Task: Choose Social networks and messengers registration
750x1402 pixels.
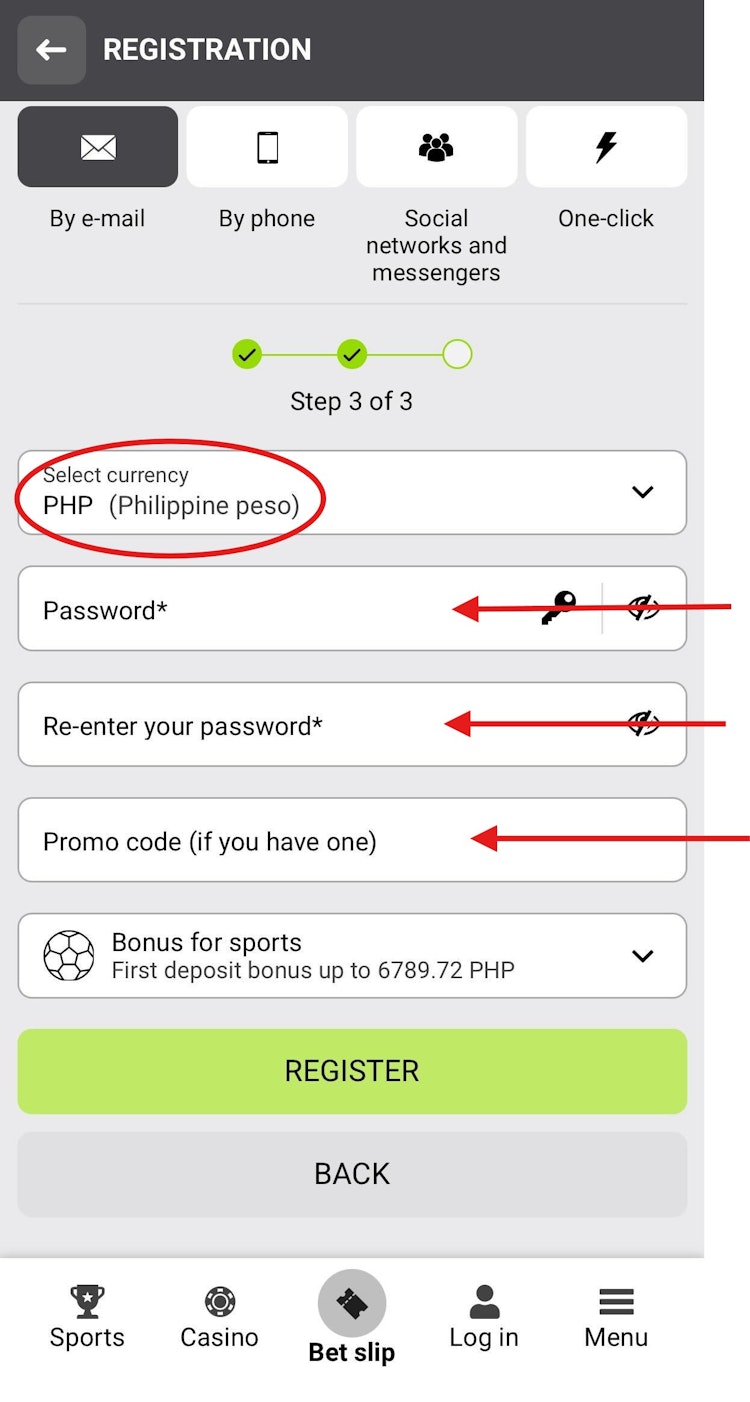Action: [436, 148]
